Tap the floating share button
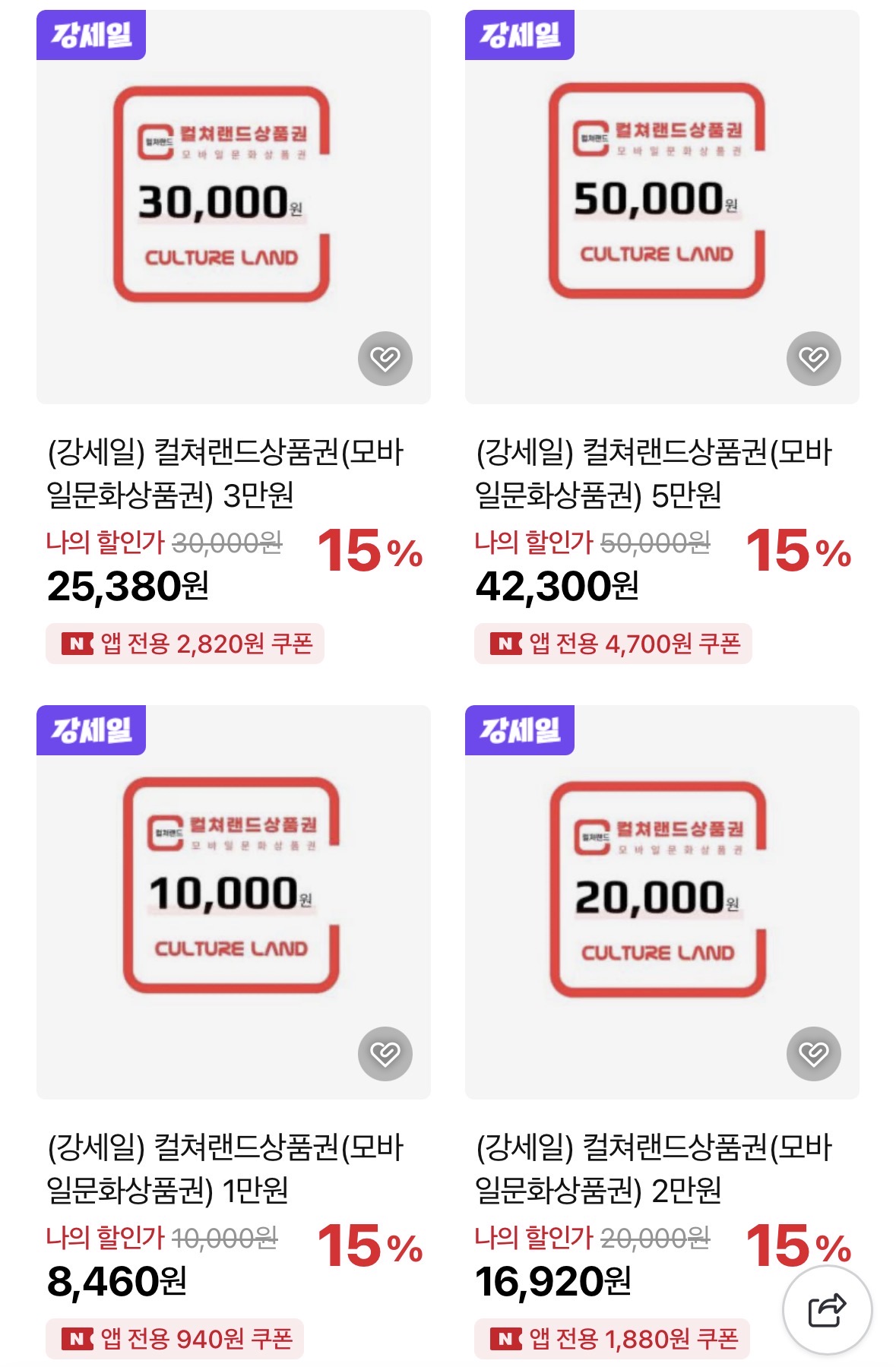The width and height of the screenshot is (896, 1367). [827, 1310]
